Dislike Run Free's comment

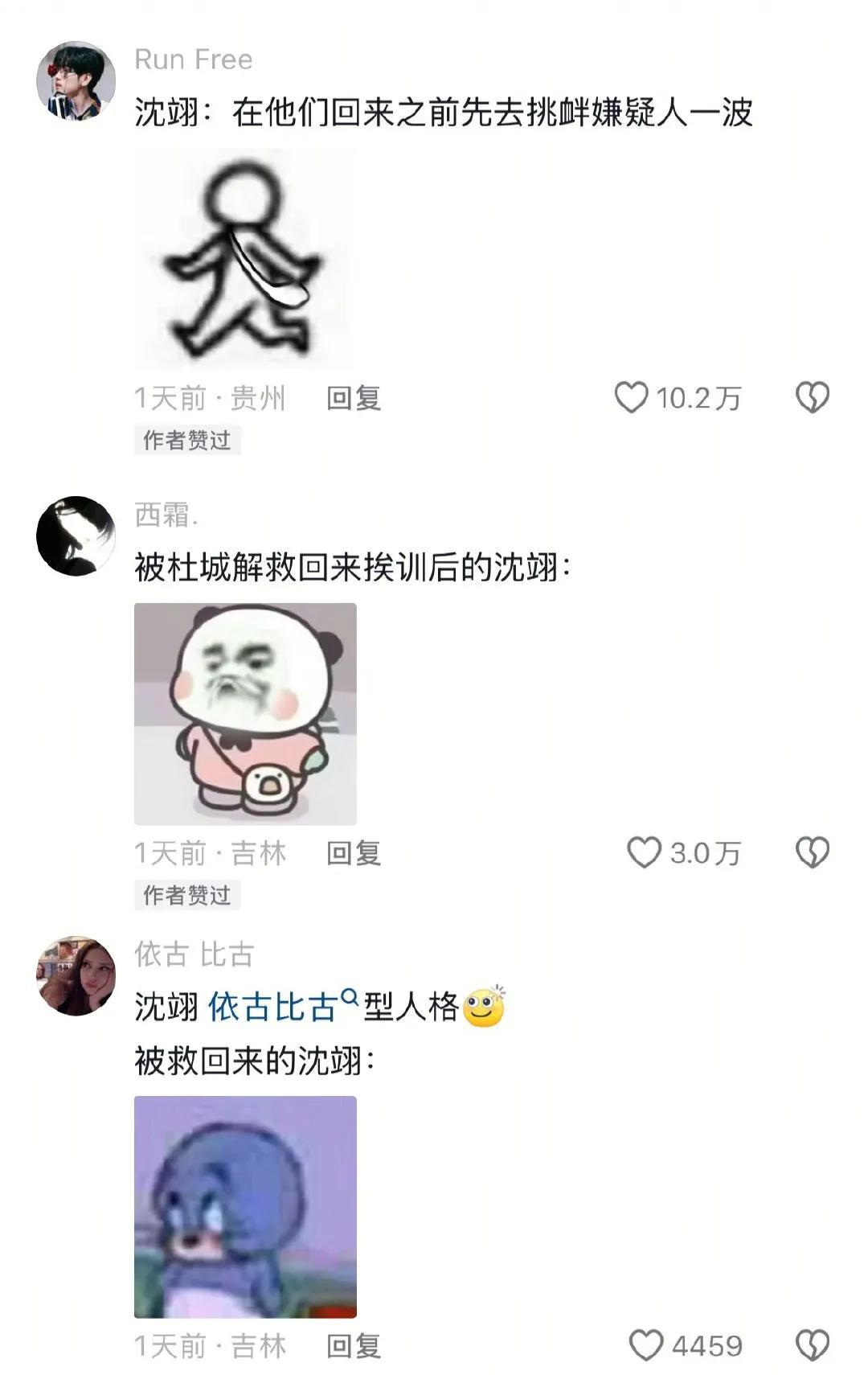pos(812,397)
